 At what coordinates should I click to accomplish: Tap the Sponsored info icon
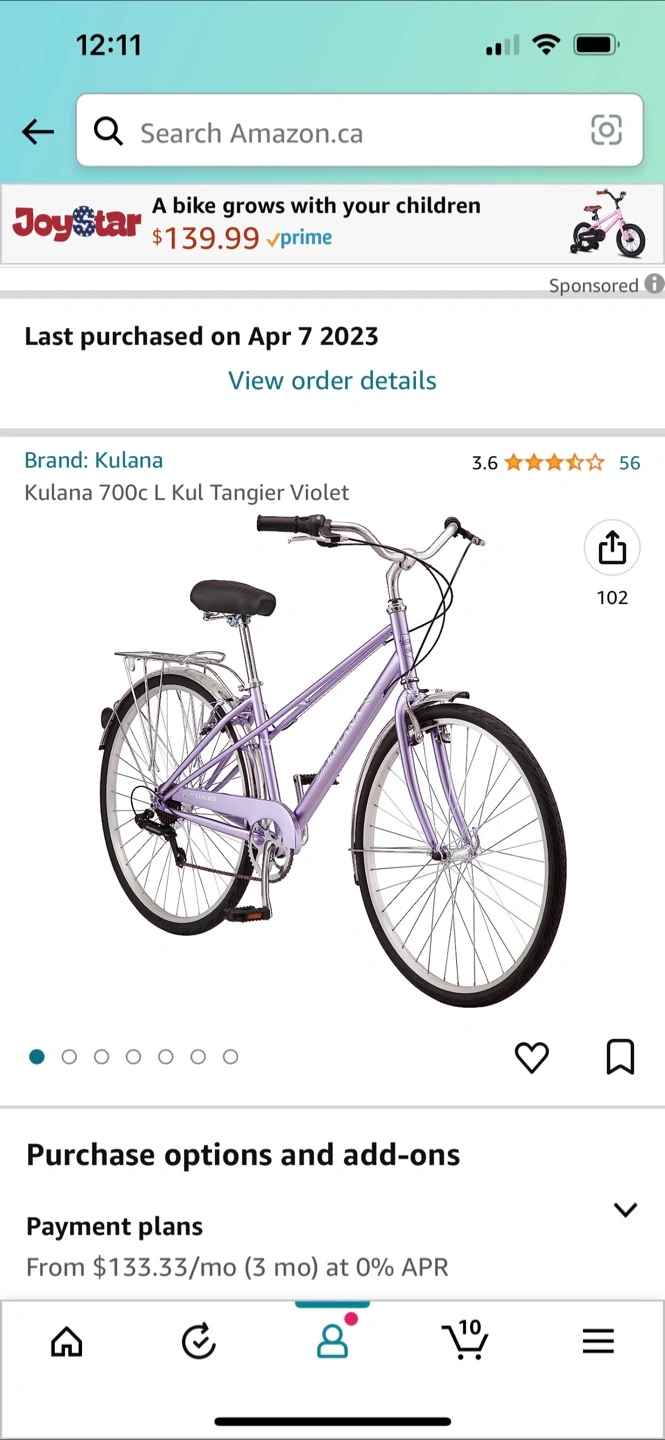[x=654, y=284]
